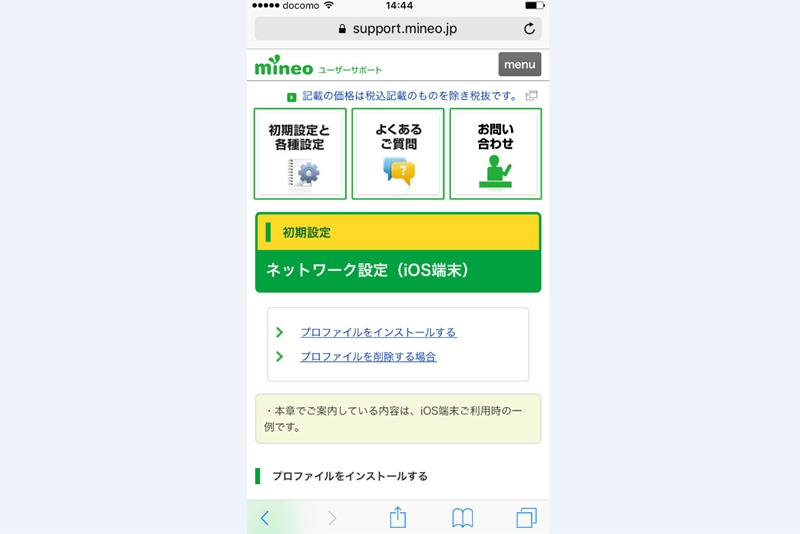This screenshot has width=800, height=534.
Task: Go back to the previous page
Action: [x=265, y=518]
